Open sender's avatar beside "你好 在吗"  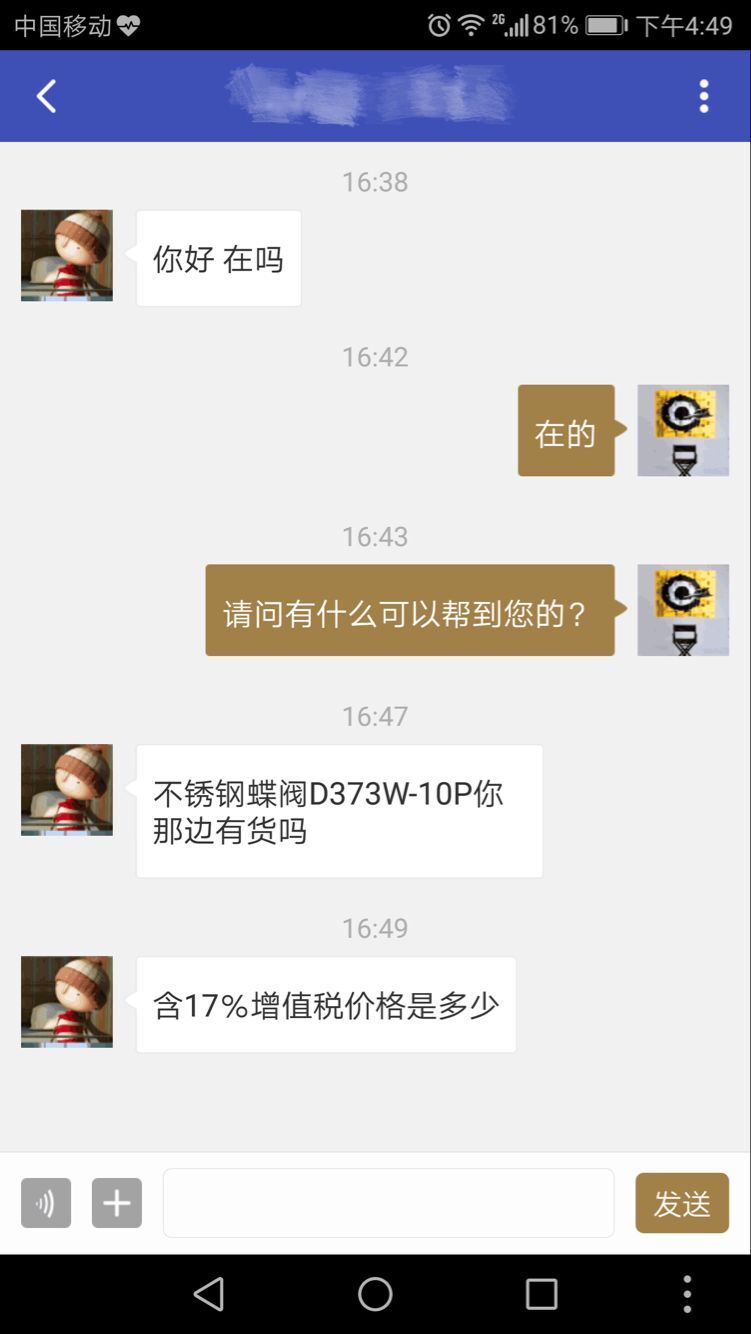tap(67, 255)
